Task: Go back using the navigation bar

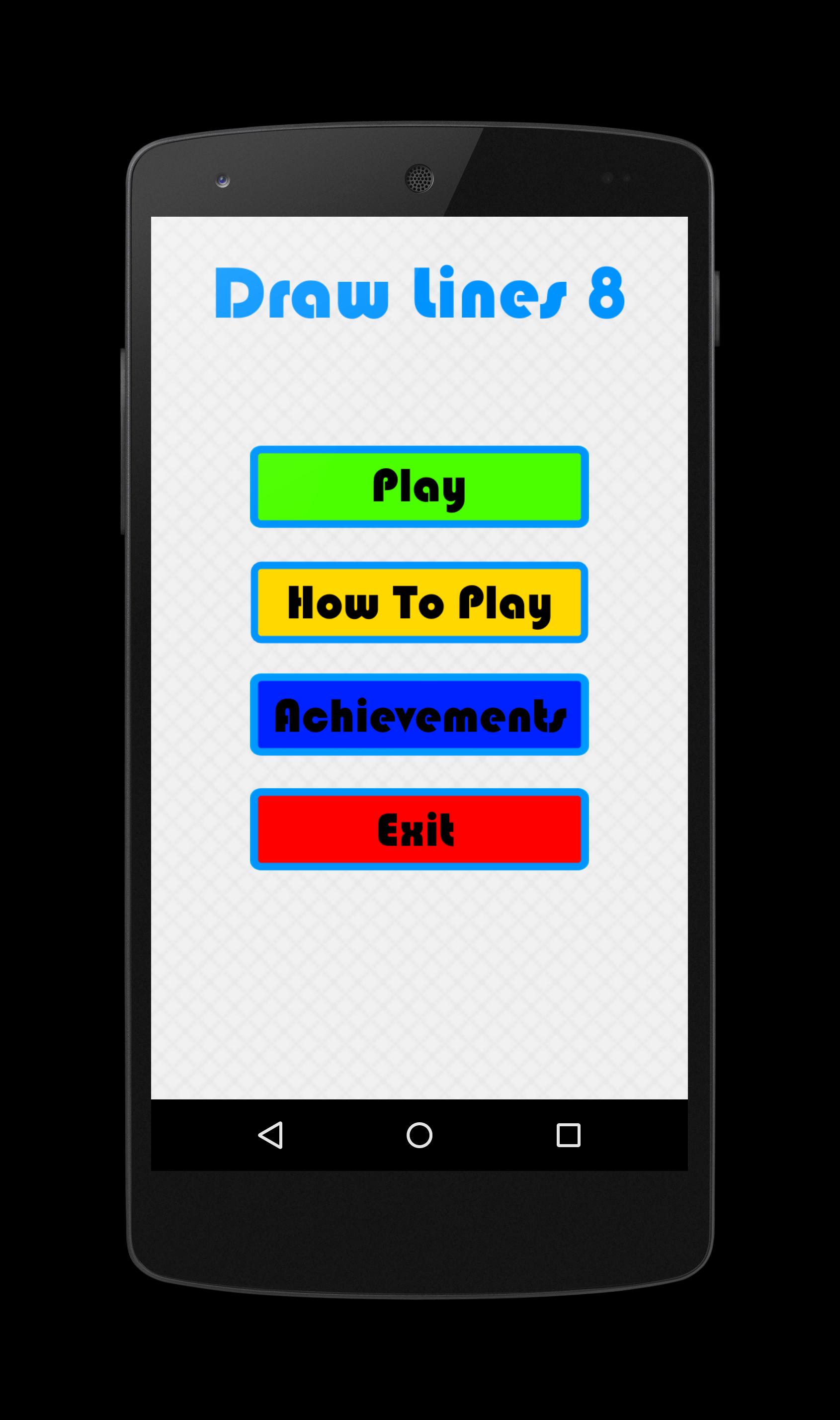Action: [x=270, y=1135]
